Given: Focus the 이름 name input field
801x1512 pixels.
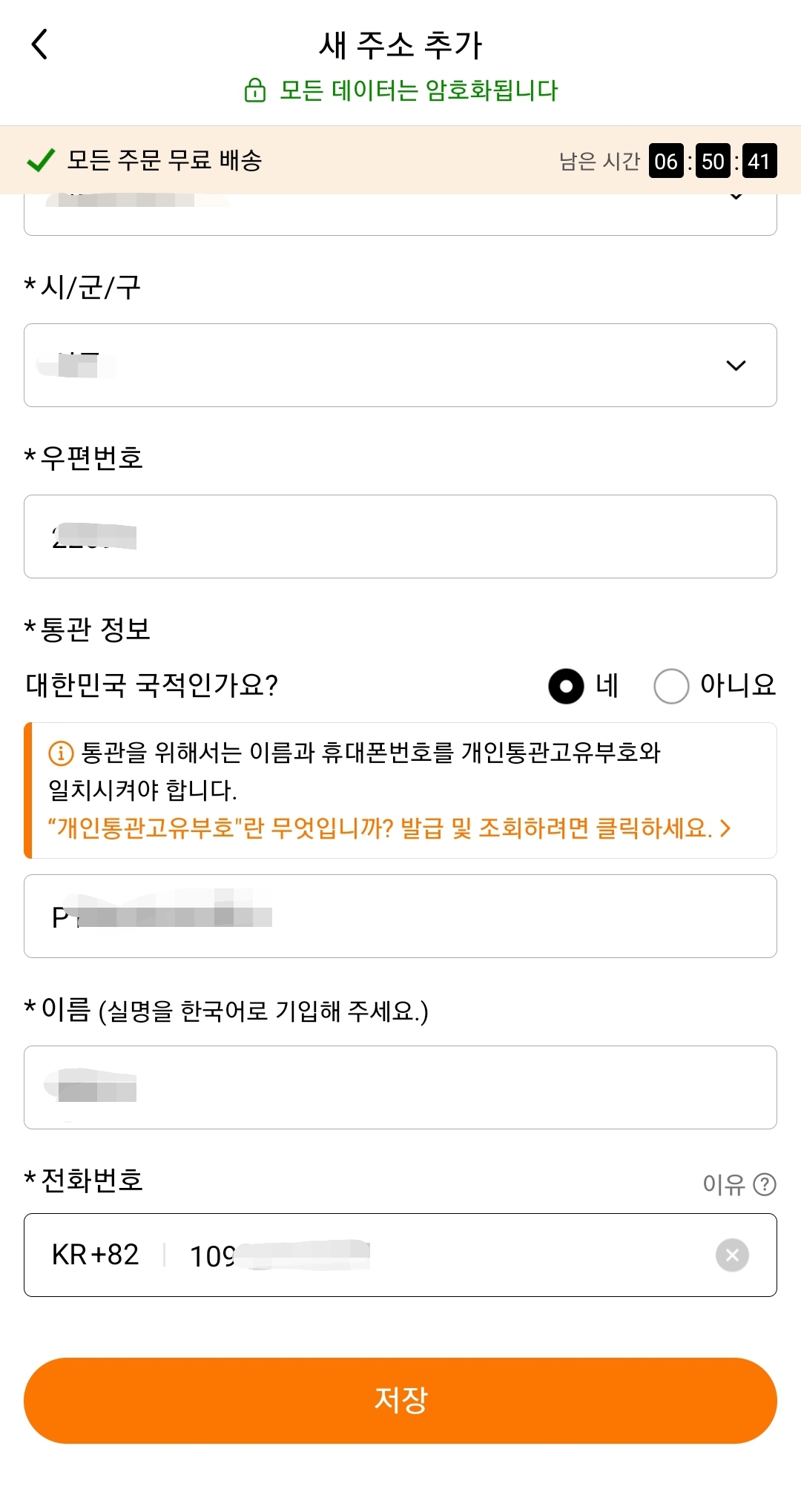Looking at the screenshot, I should coord(400,1088).
